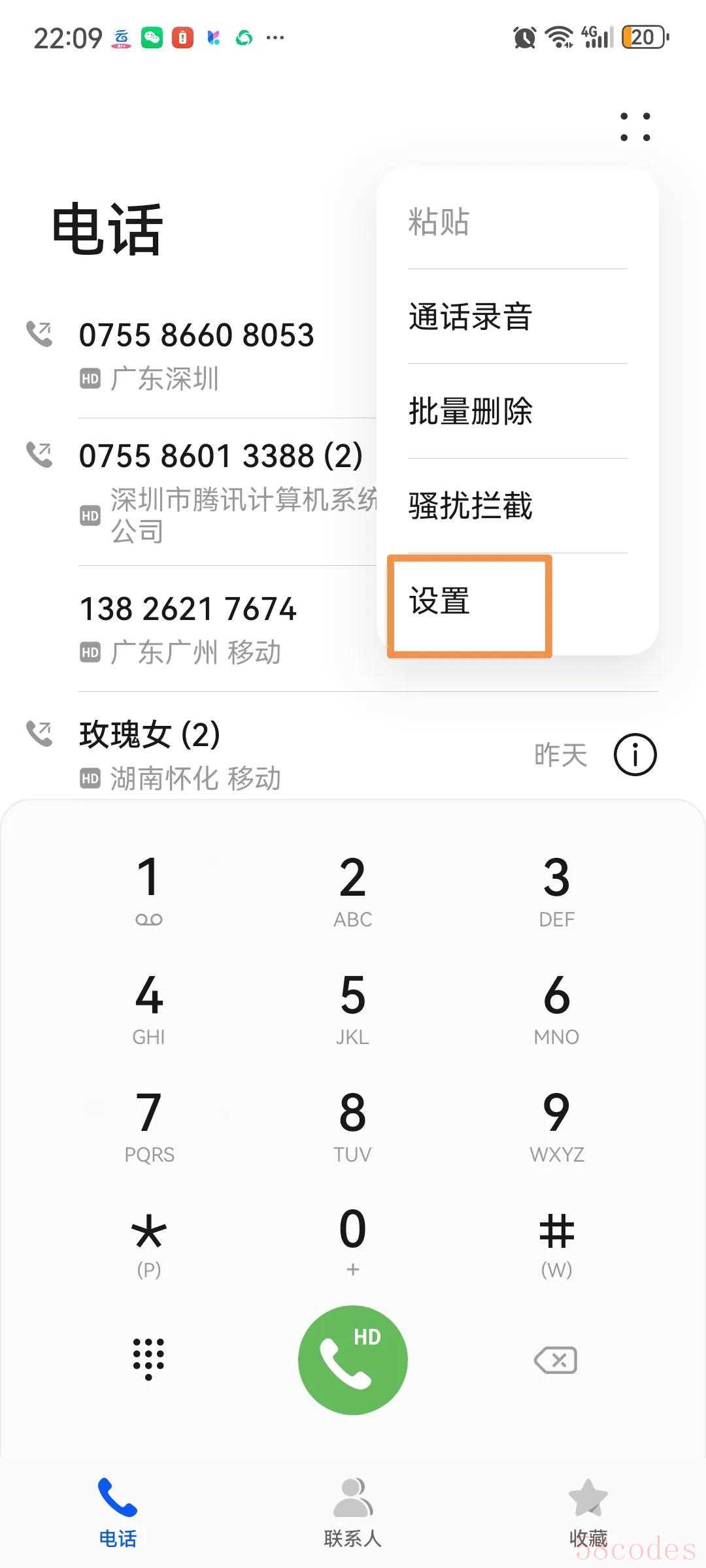Start an HD call with green button
This screenshot has height=1568, width=706.
pyautogui.click(x=352, y=1360)
